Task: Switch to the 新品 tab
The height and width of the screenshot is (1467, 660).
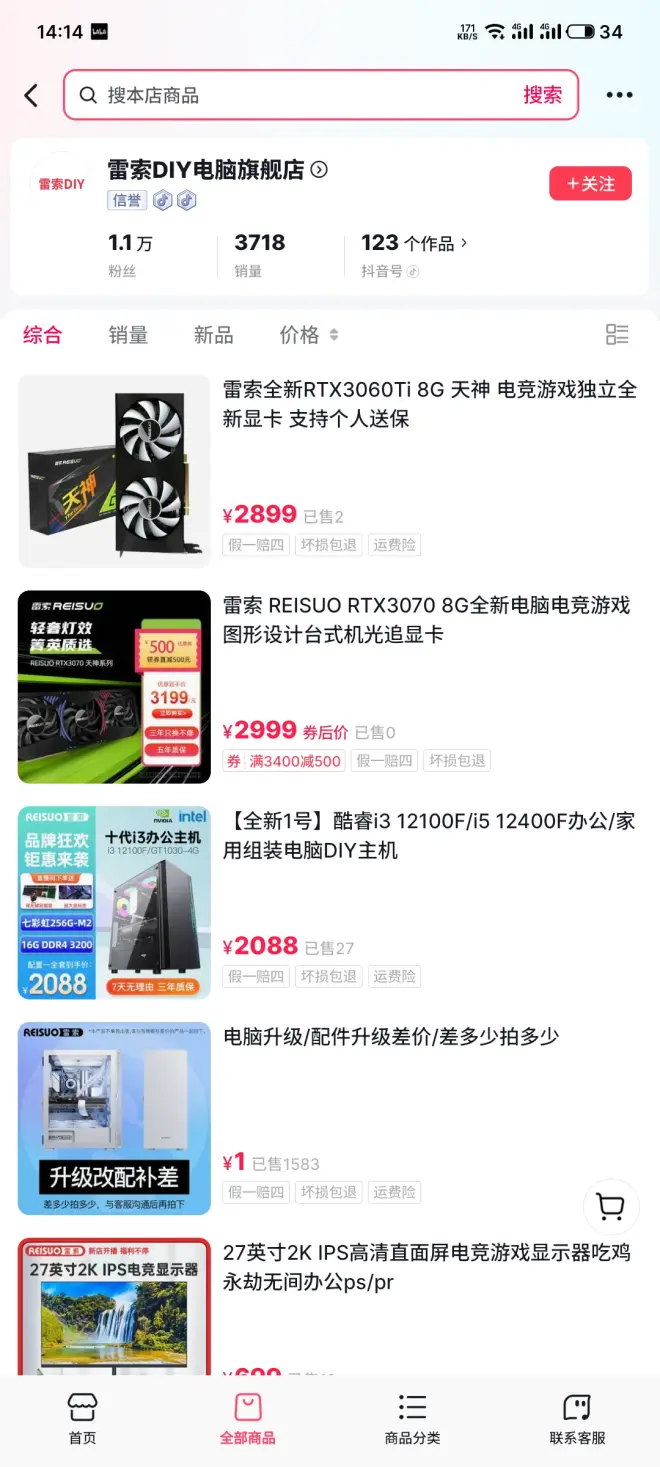Action: 213,335
